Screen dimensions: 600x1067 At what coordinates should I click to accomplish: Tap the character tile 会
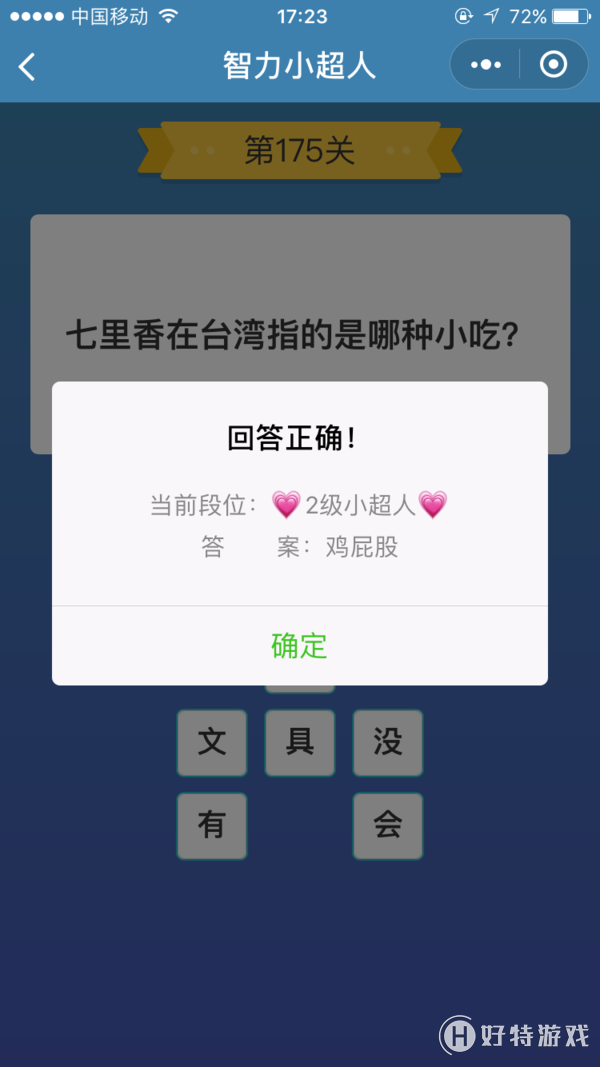click(x=388, y=825)
